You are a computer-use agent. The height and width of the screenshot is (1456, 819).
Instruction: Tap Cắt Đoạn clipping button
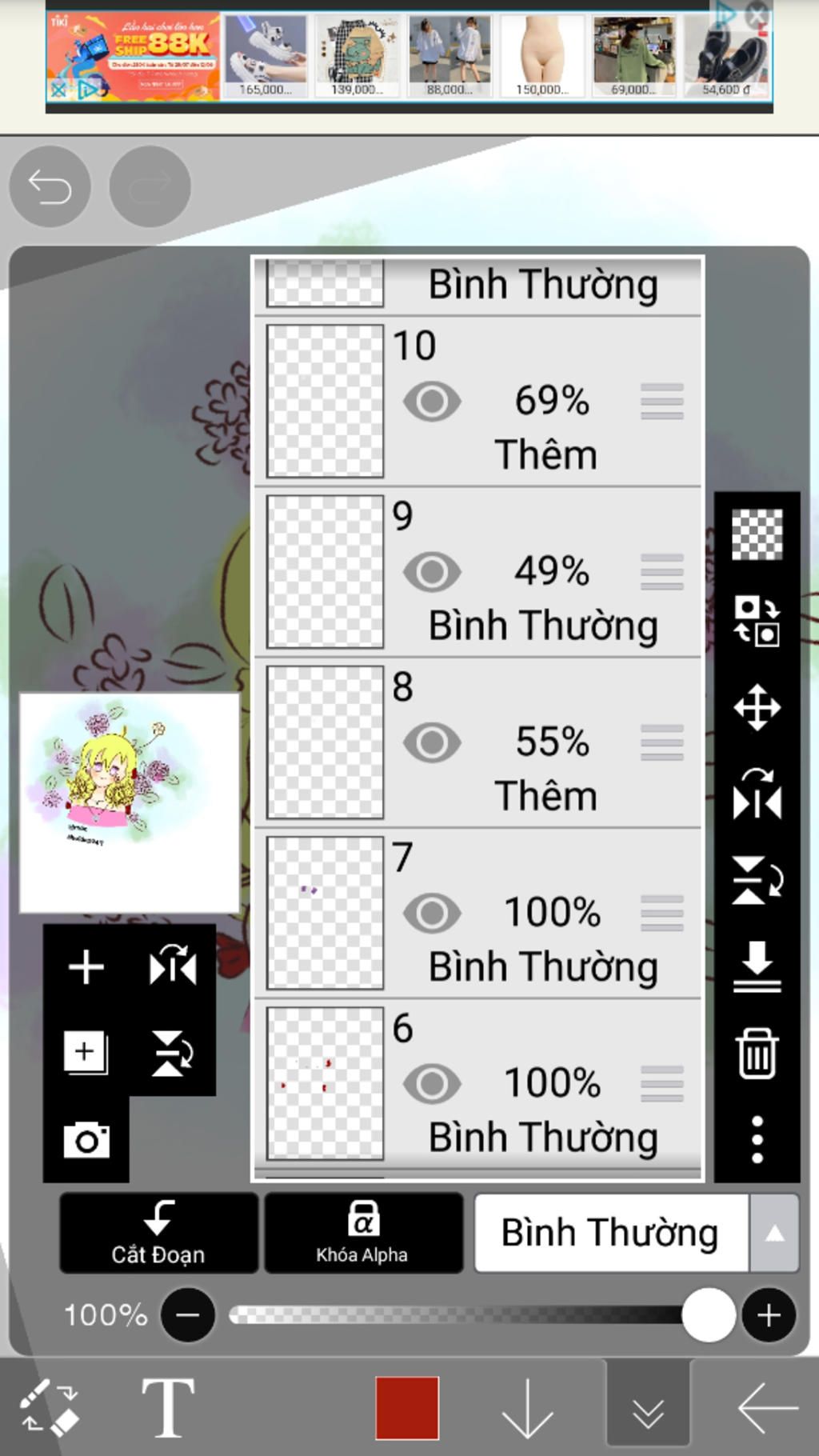click(158, 1233)
